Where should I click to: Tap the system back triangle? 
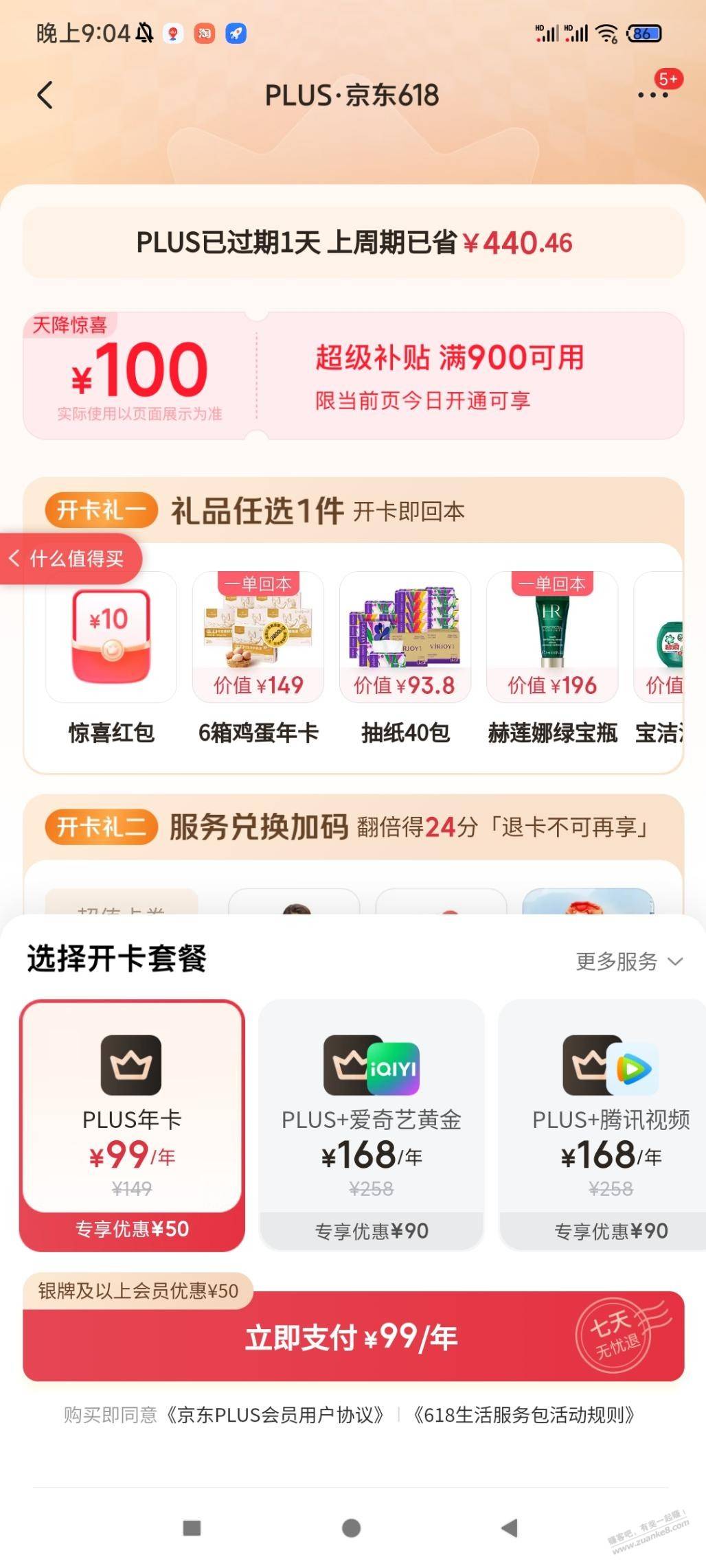coord(510,1527)
